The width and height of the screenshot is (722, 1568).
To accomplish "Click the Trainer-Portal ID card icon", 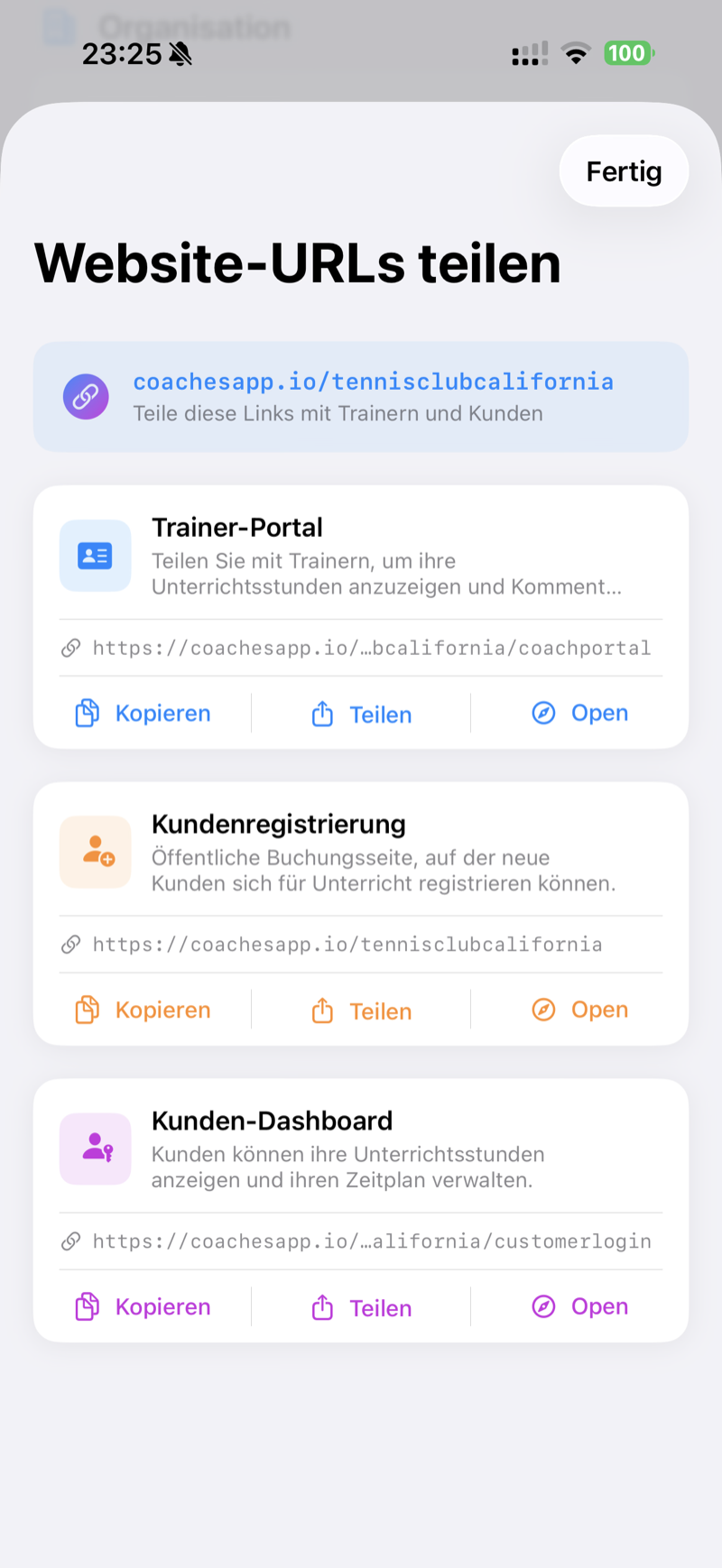I will coord(95,556).
